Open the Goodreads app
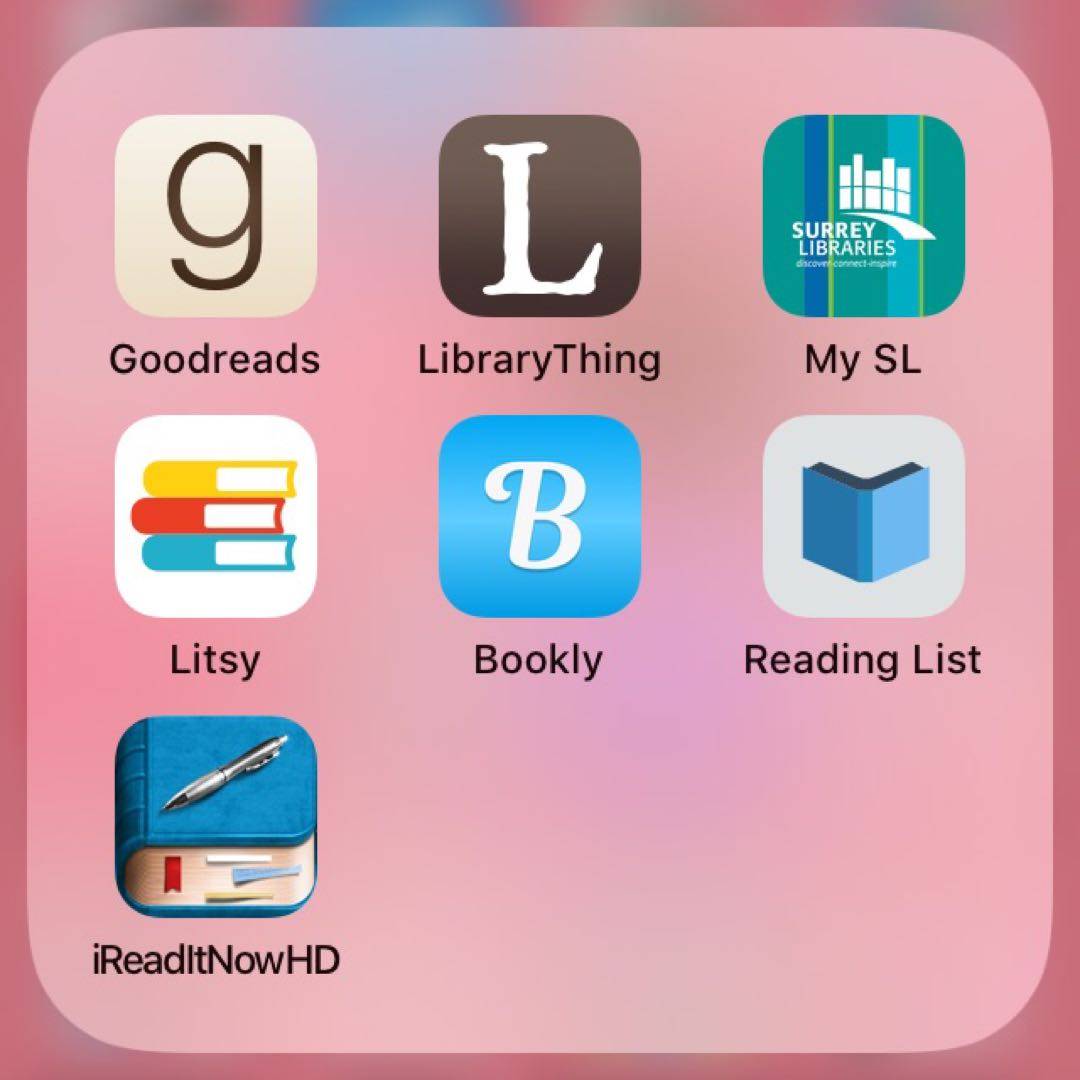 coord(215,216)
